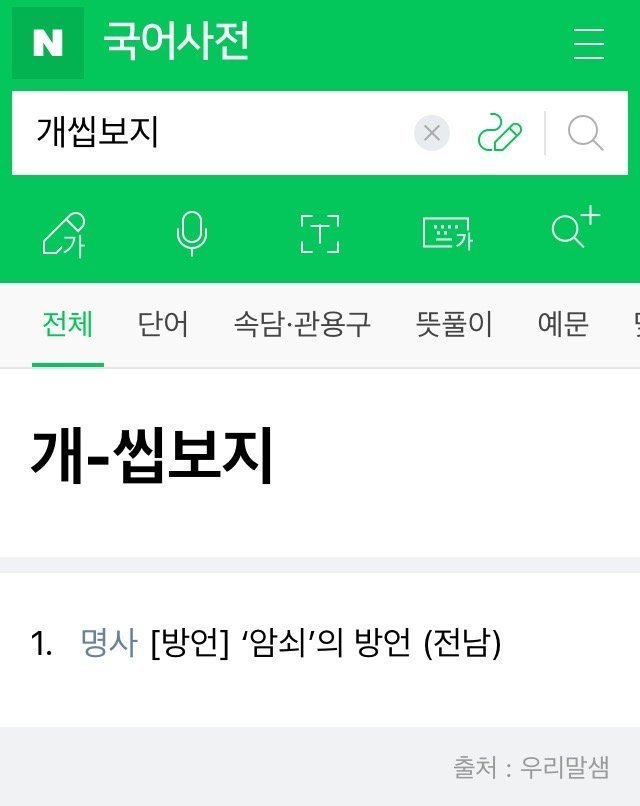The image size is (640, 806).
Task: Run the search with magnifier icon
Action: coord(586,133)
